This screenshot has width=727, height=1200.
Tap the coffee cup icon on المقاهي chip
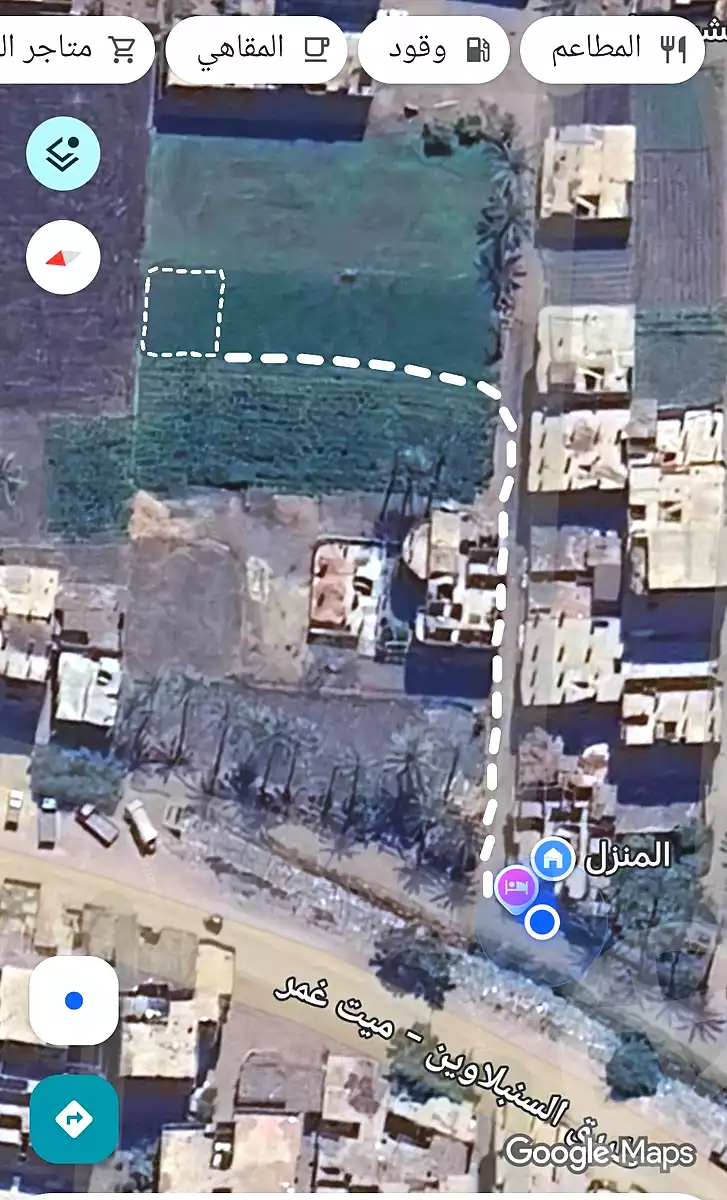315,47
